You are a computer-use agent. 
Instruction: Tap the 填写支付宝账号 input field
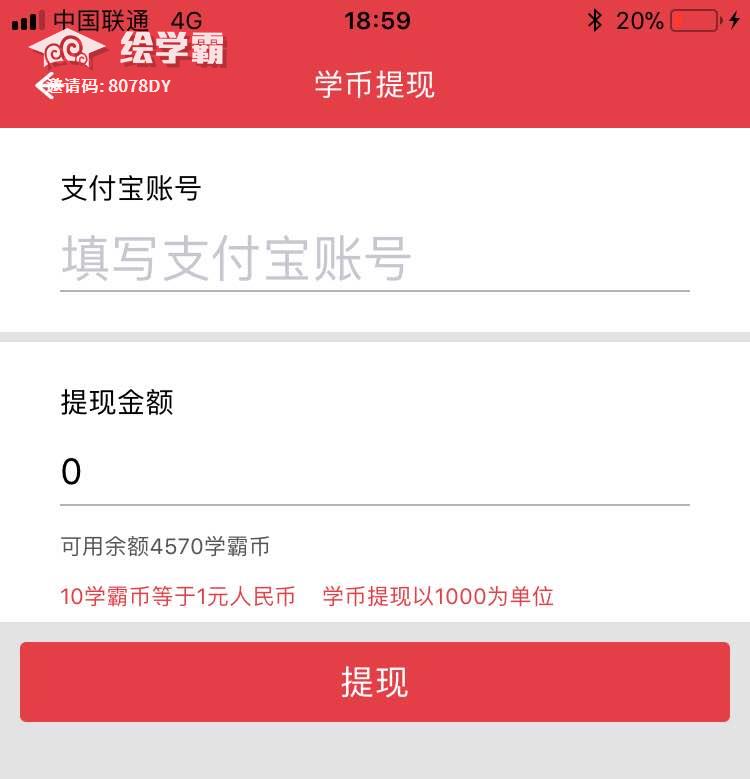[374, 259]
